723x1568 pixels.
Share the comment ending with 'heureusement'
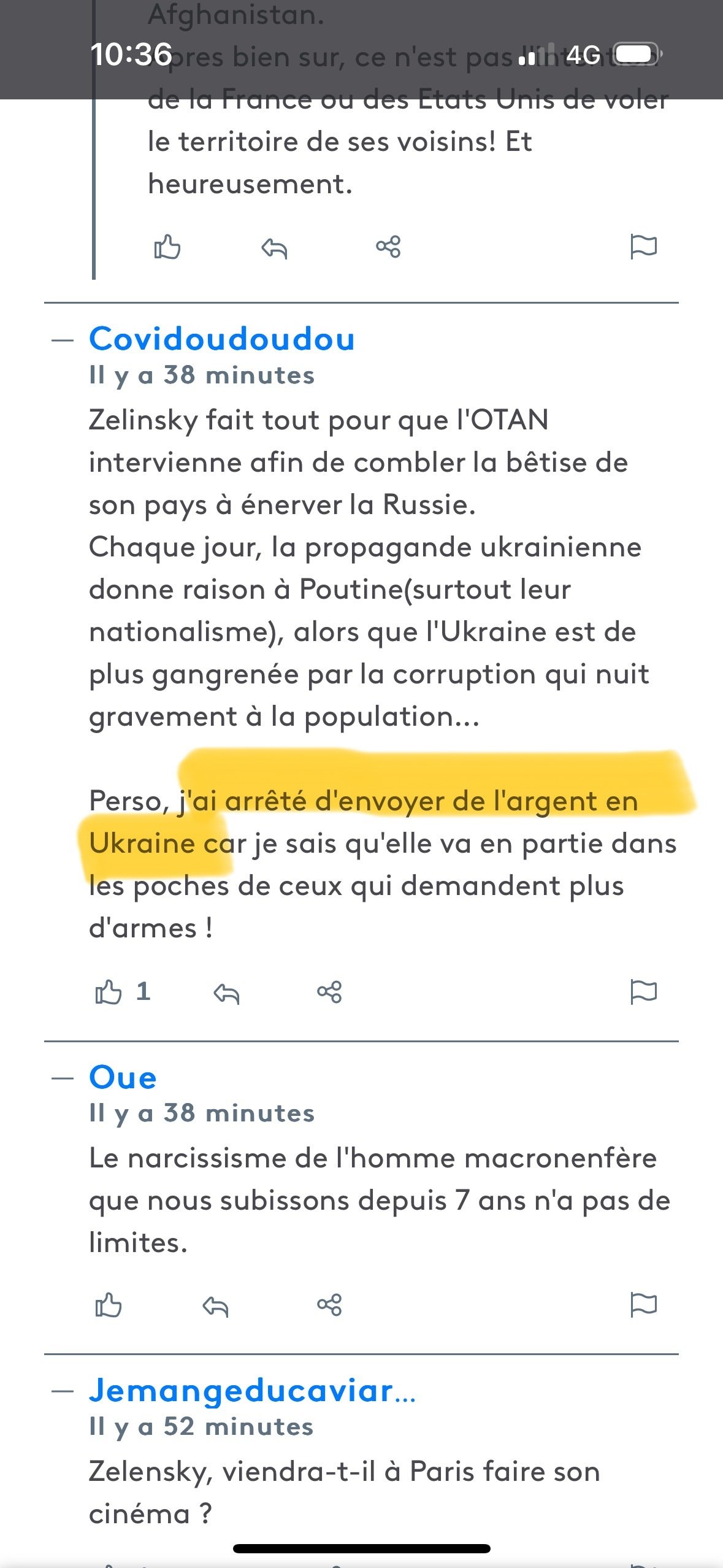388,247
